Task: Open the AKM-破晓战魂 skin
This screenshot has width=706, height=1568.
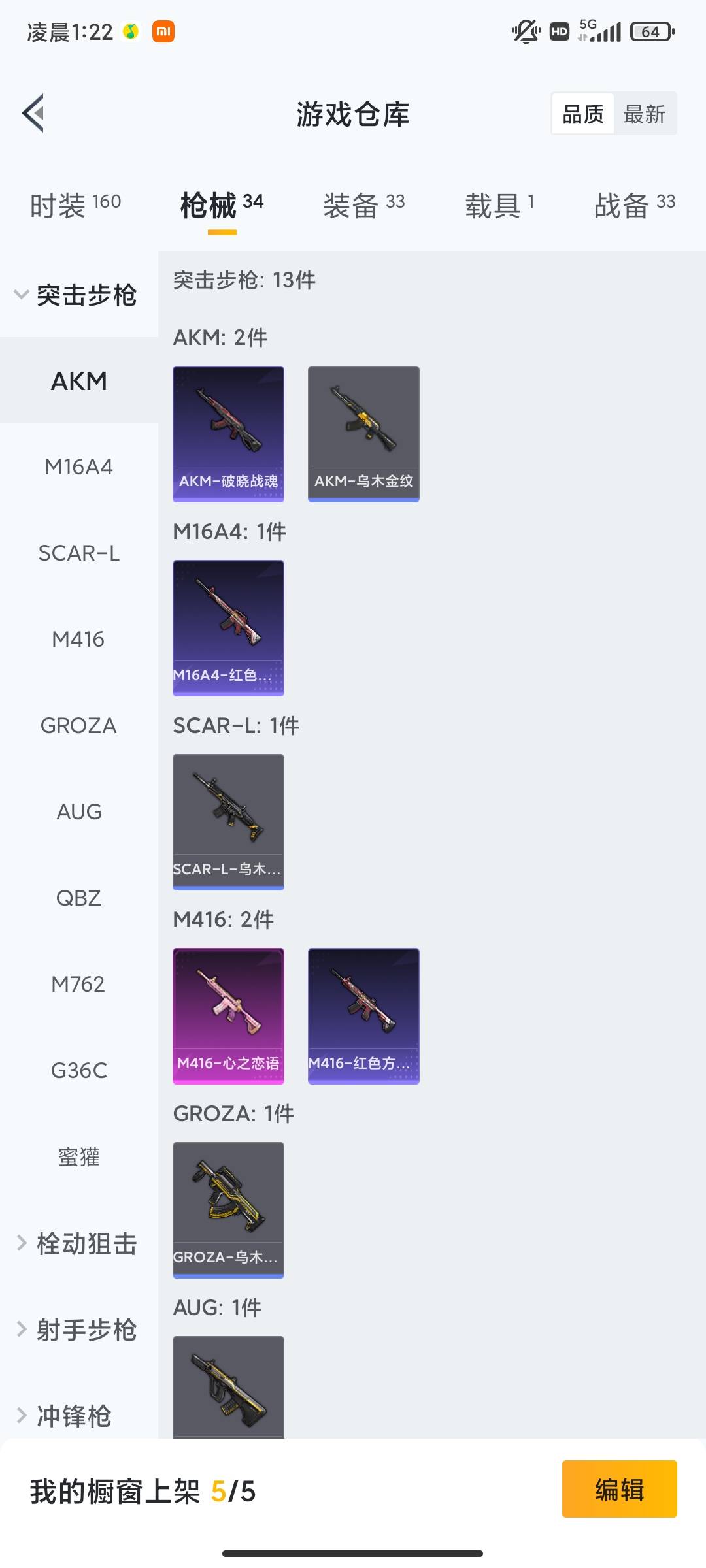Action: click(x=228, y=434)
